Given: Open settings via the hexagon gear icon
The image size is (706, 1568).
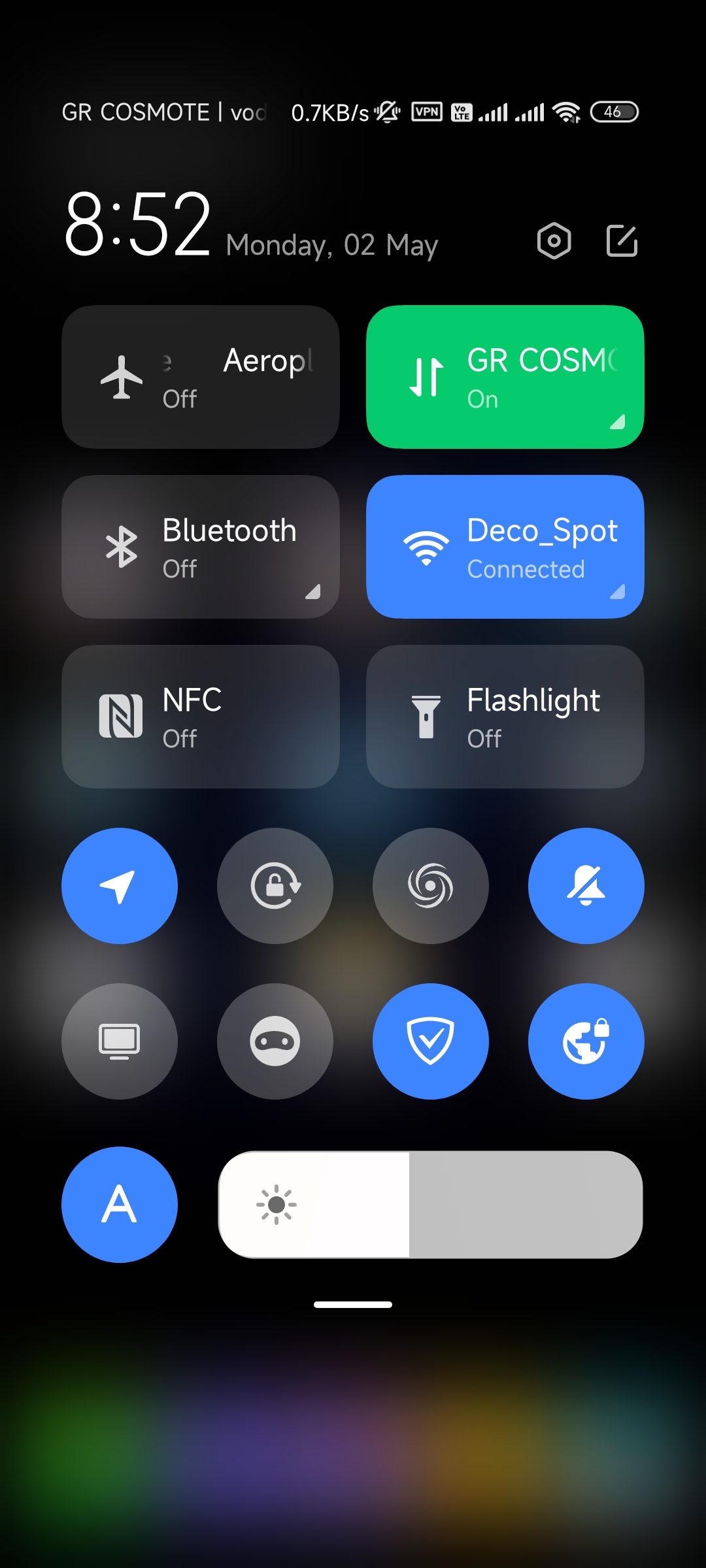Looking at the screenshot, I should [554, 241].
